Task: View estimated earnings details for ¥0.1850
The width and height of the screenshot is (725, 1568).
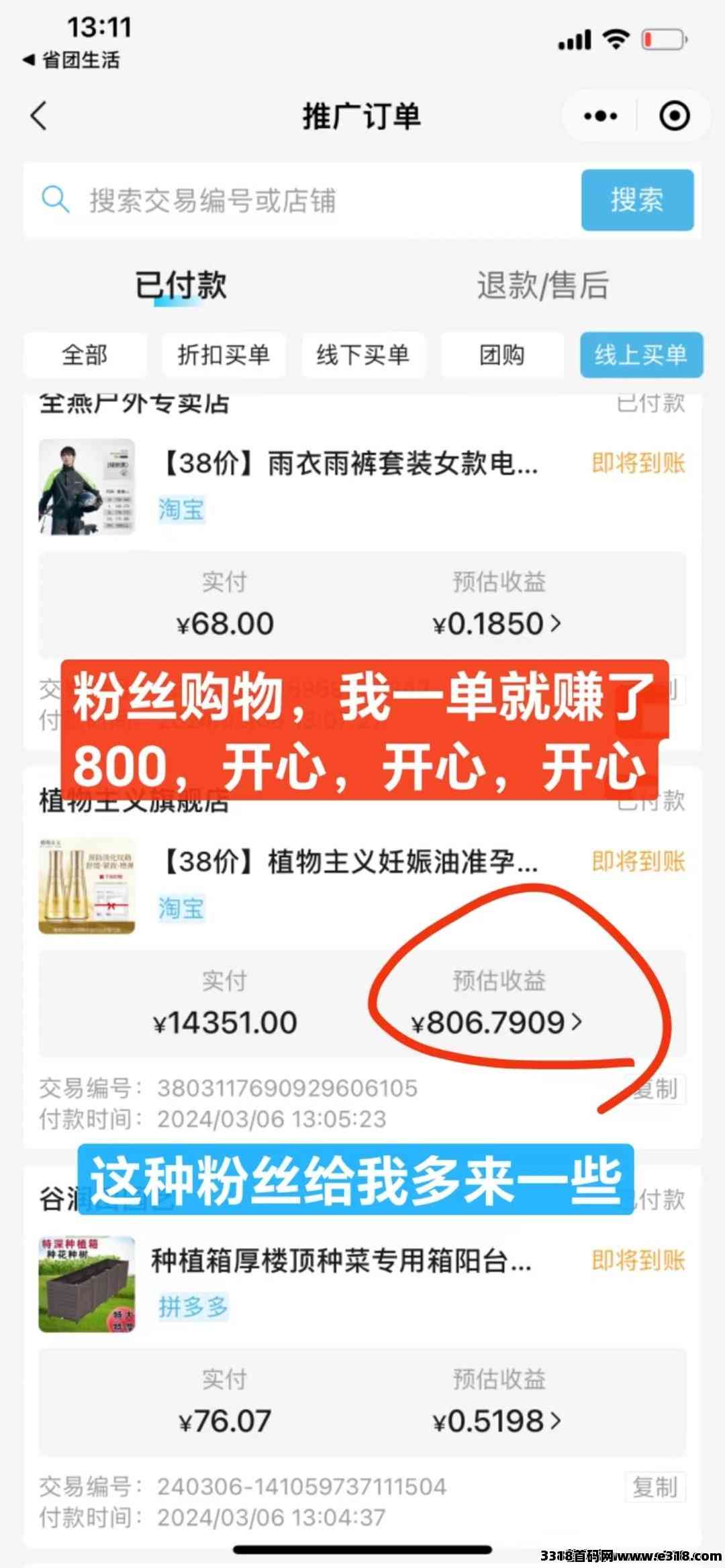Action: click(497, 624)
